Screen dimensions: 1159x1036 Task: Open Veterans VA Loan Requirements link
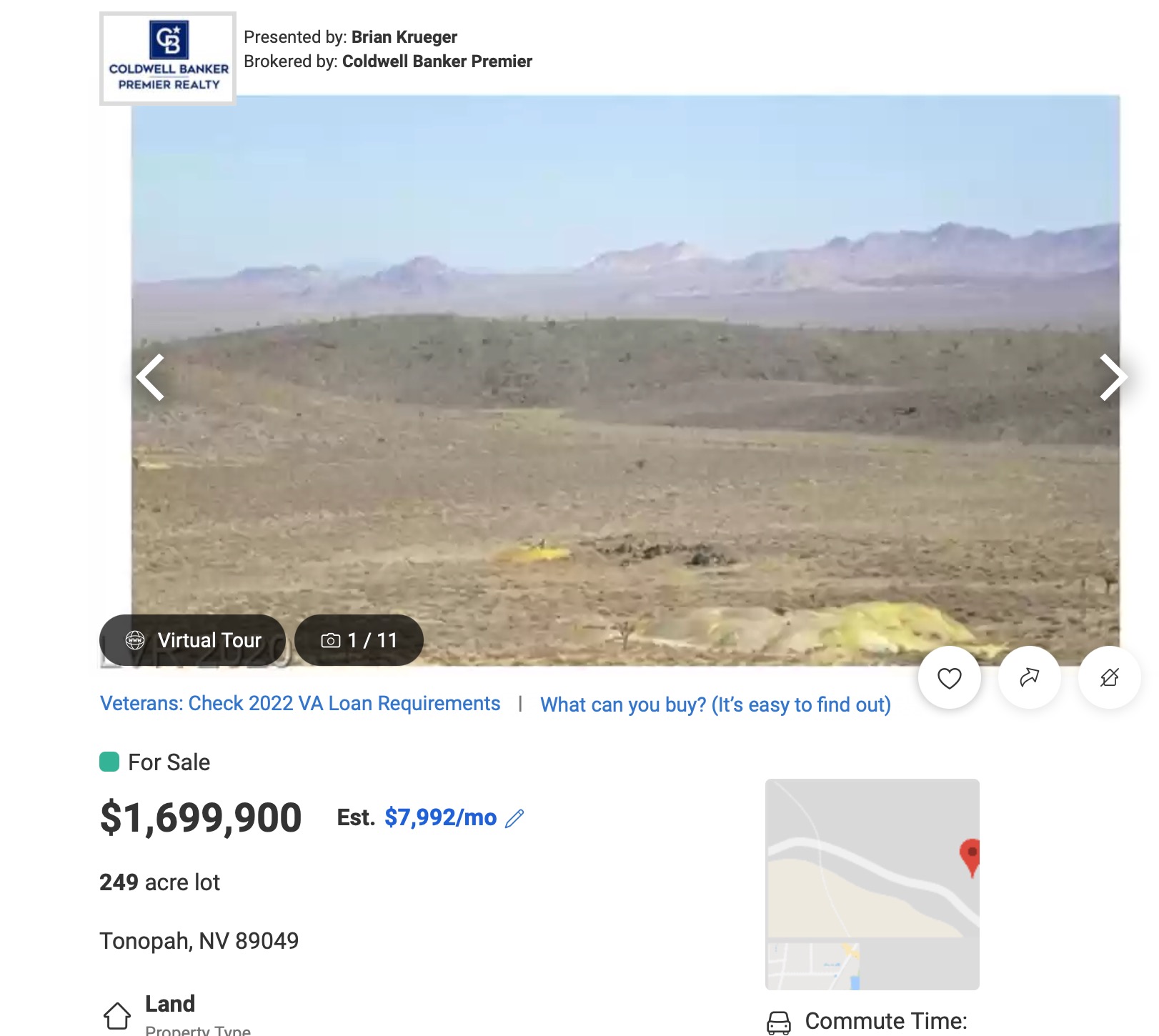[299, 704]
